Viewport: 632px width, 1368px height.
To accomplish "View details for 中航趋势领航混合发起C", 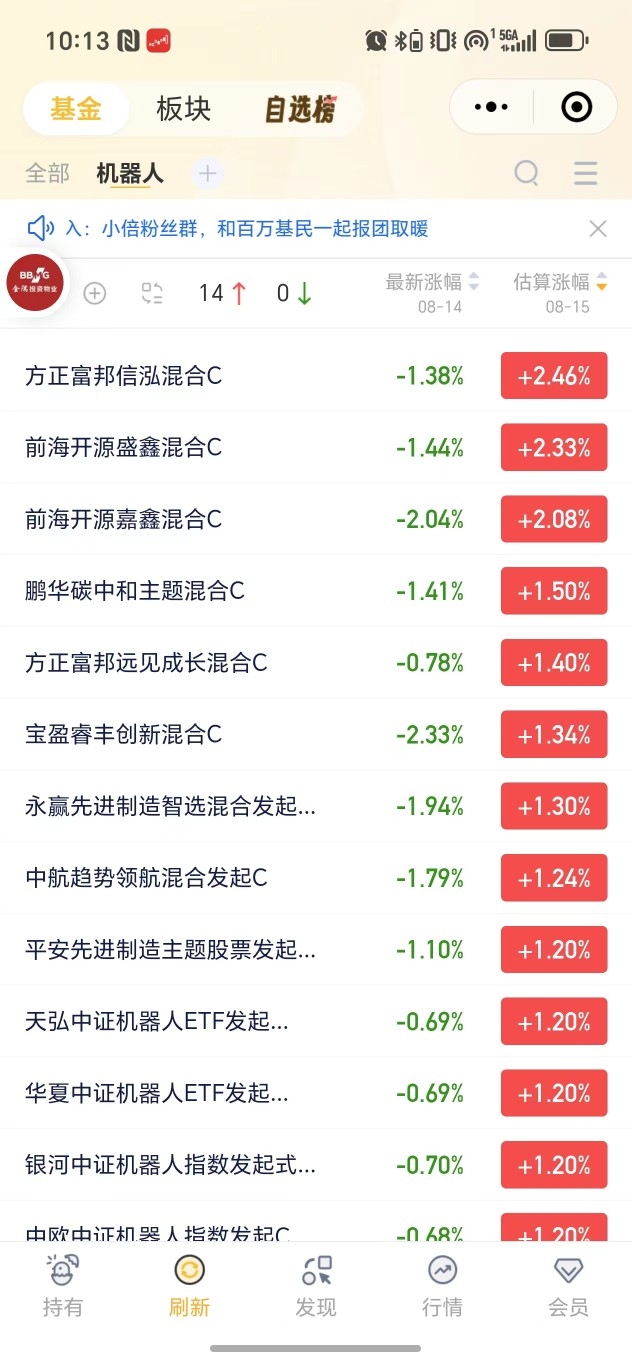I will pos(146,878).
